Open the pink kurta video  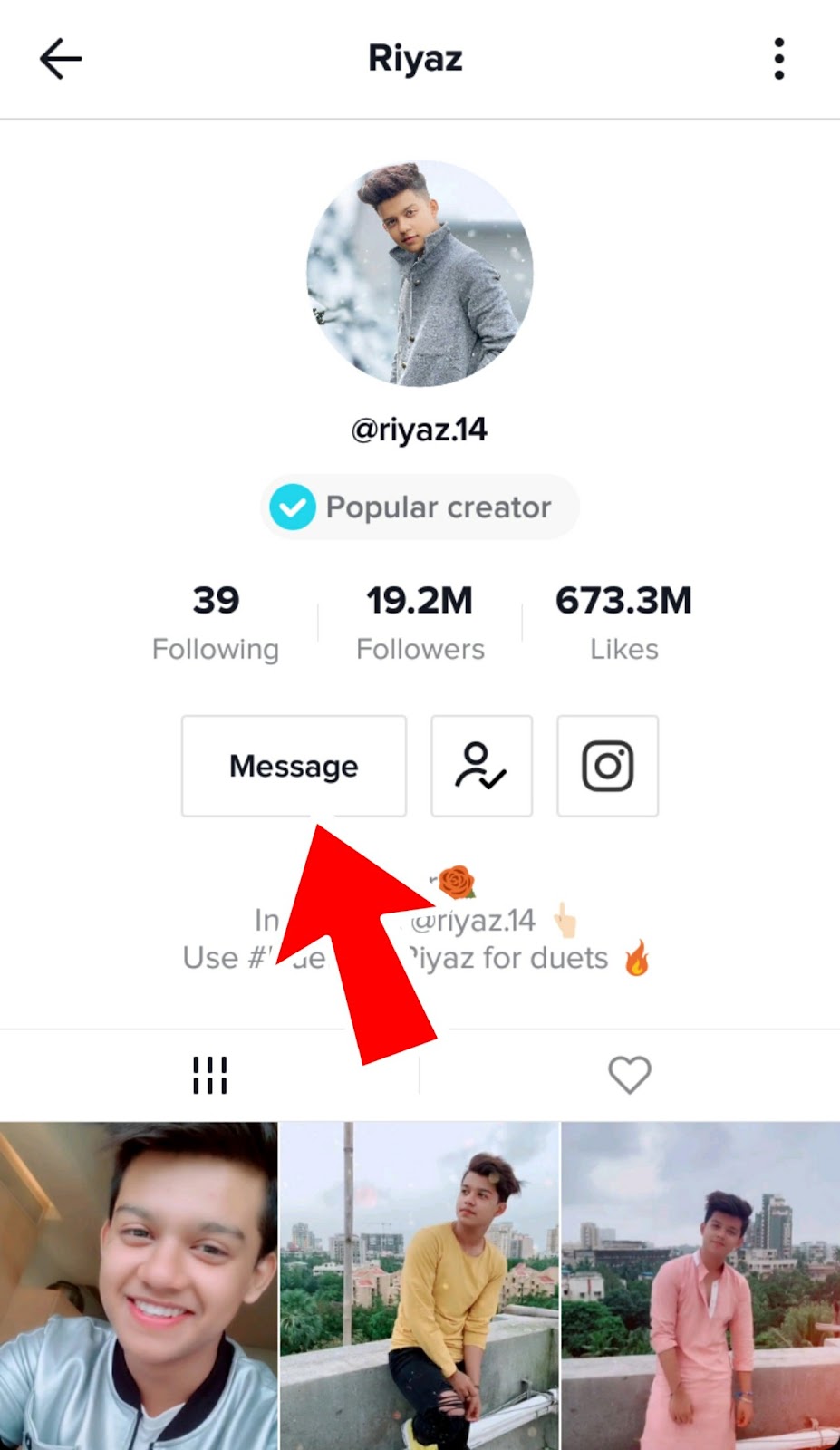700,1287
